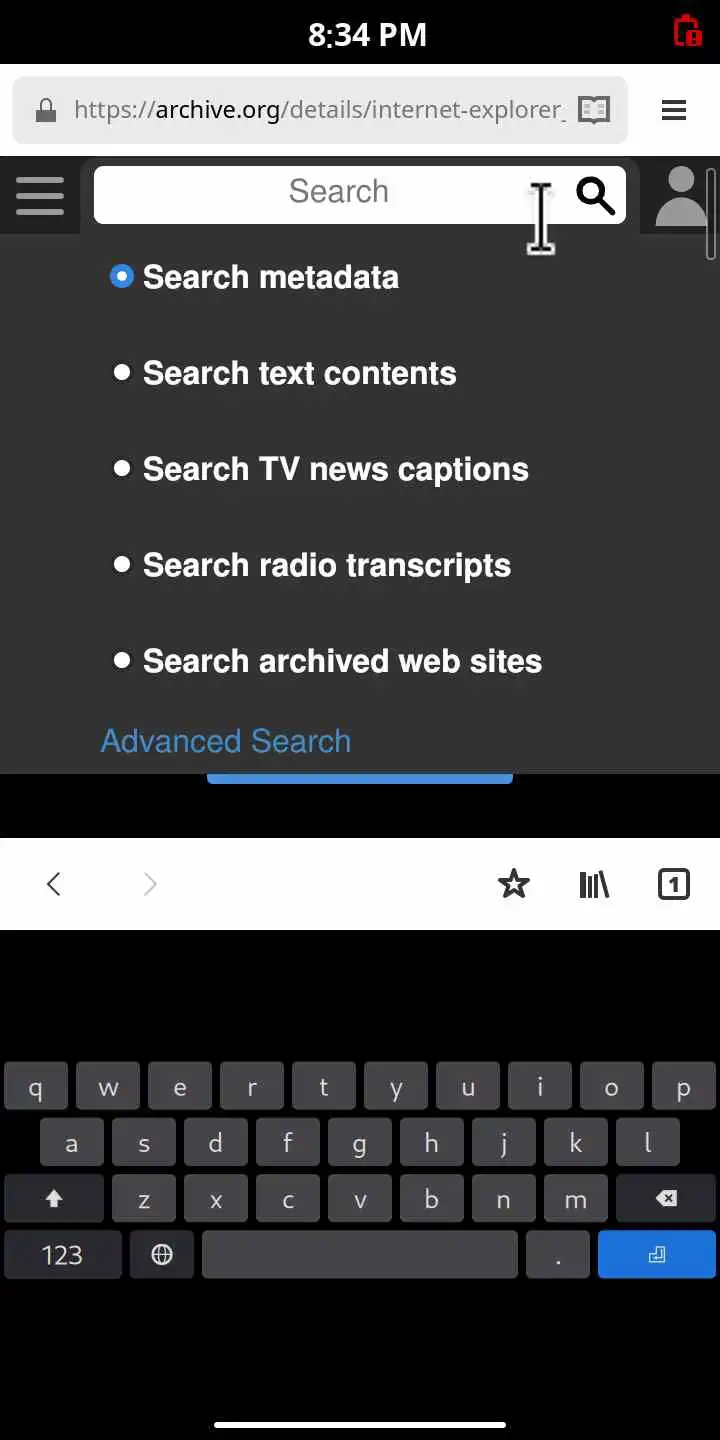The height and width of the screenshot is (1440, 720).
Task: Choose Search TV news captions
Action: (335, 469)
